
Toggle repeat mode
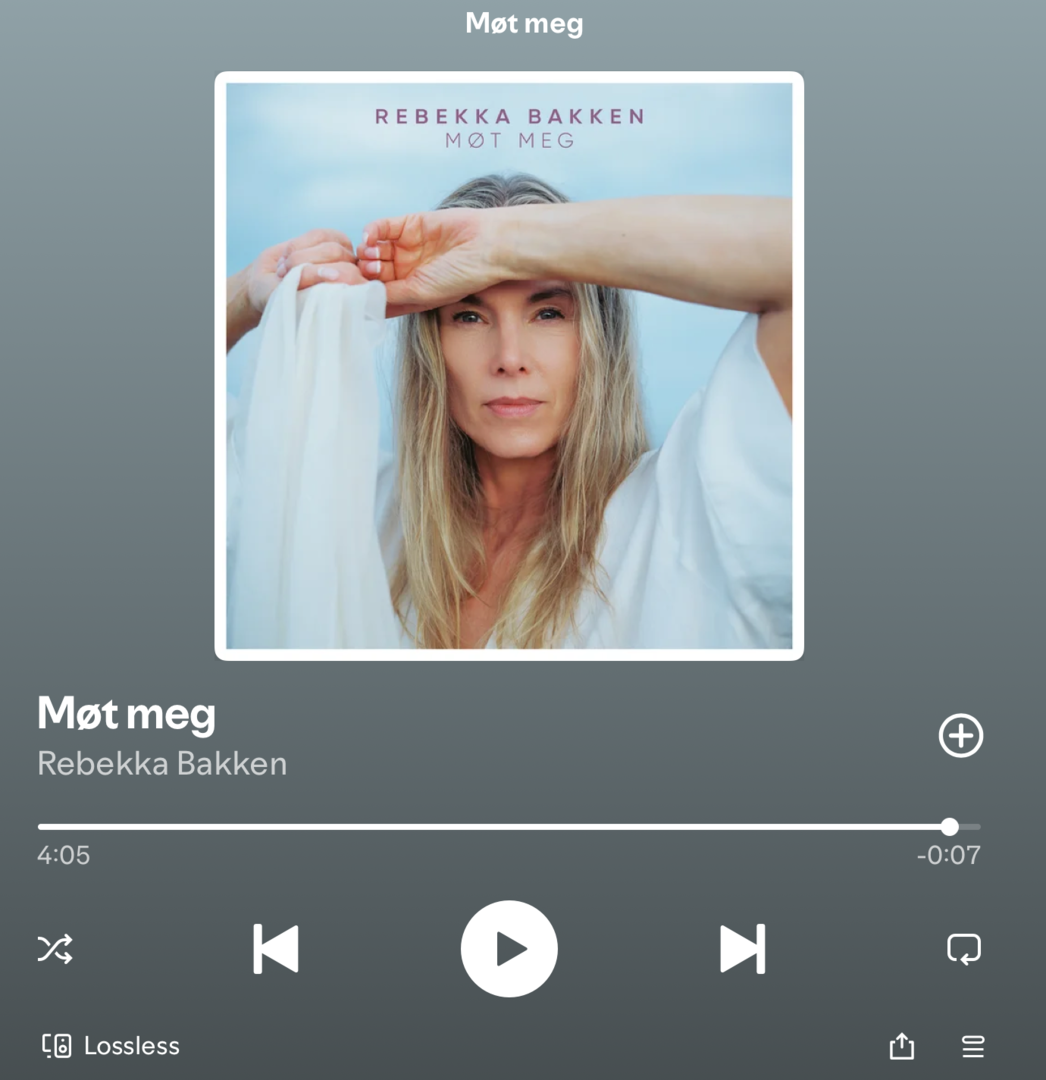964,949
